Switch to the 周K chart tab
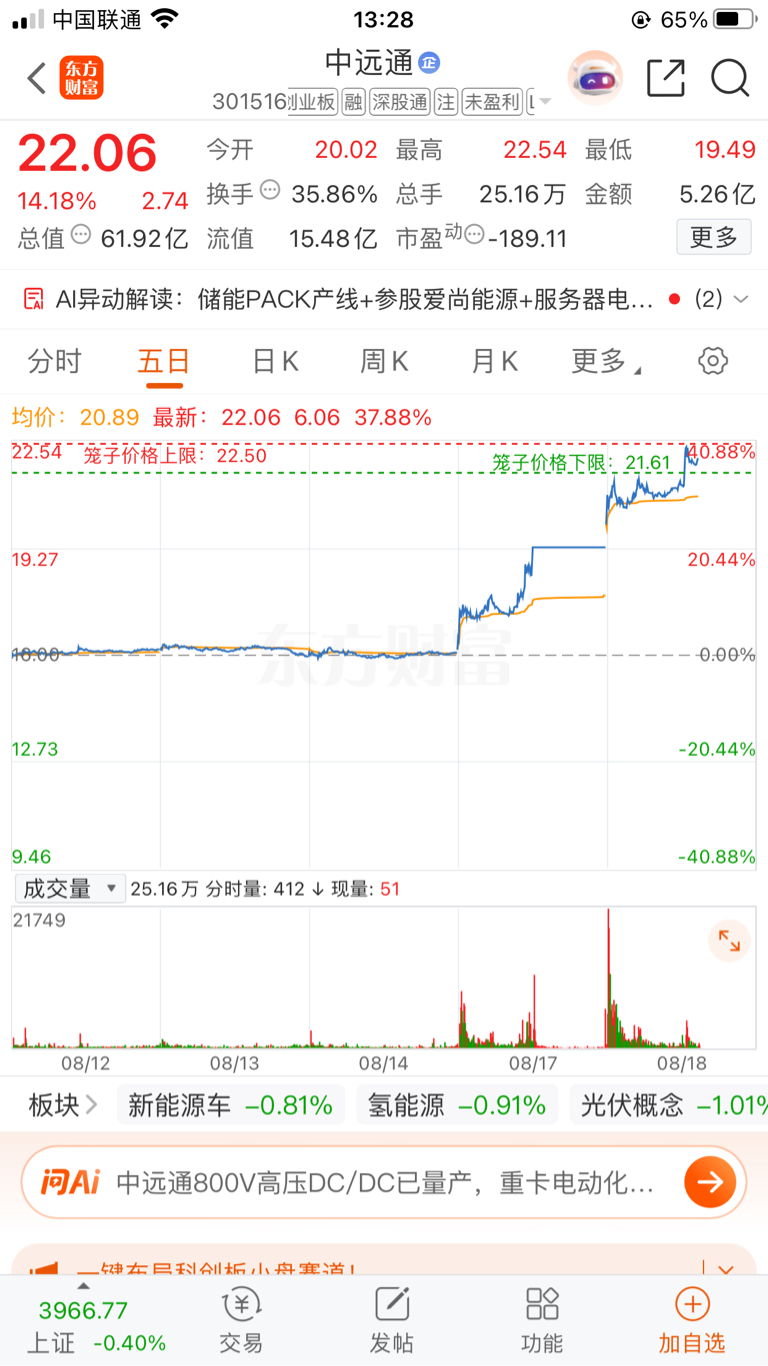 384,361
